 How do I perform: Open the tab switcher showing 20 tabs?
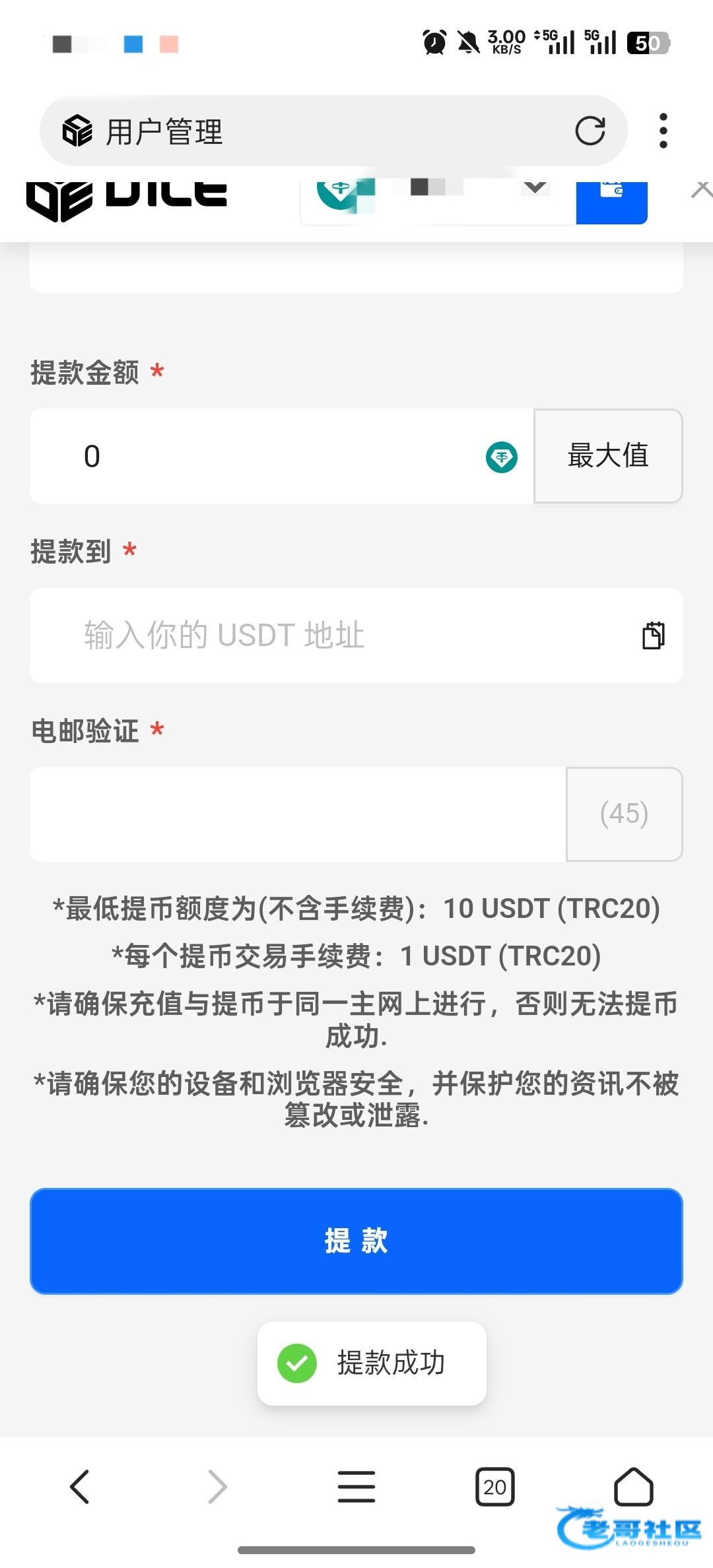tap(494, 1487)
